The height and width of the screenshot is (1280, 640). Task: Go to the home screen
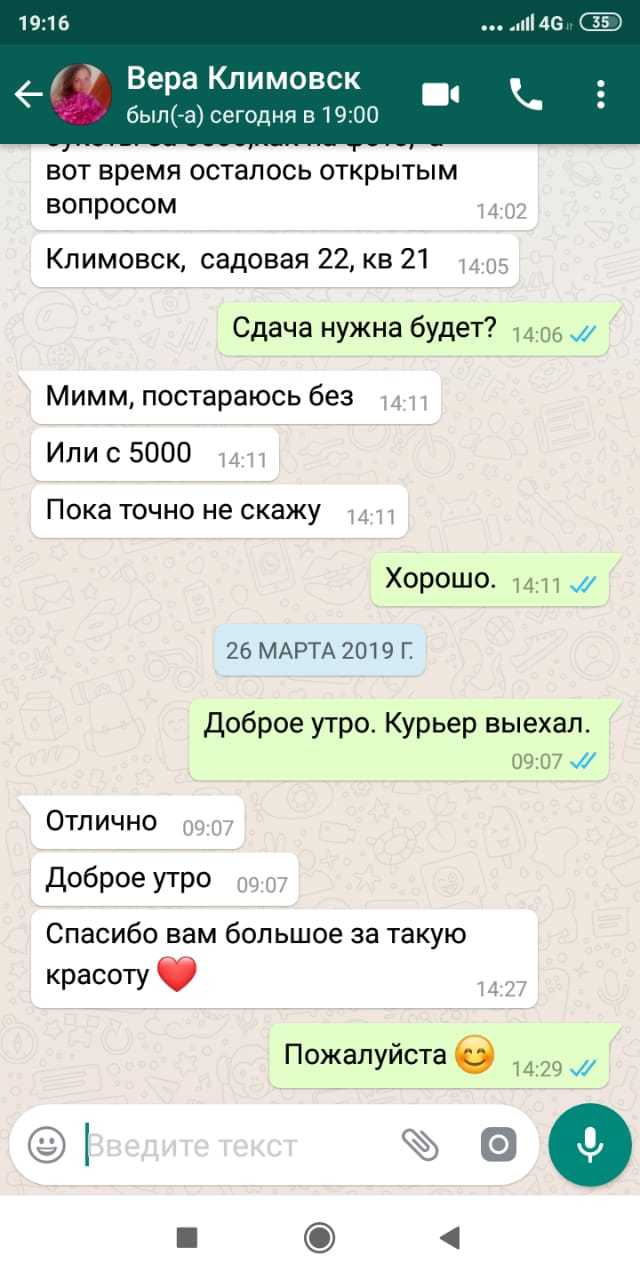pos(320,1237)
